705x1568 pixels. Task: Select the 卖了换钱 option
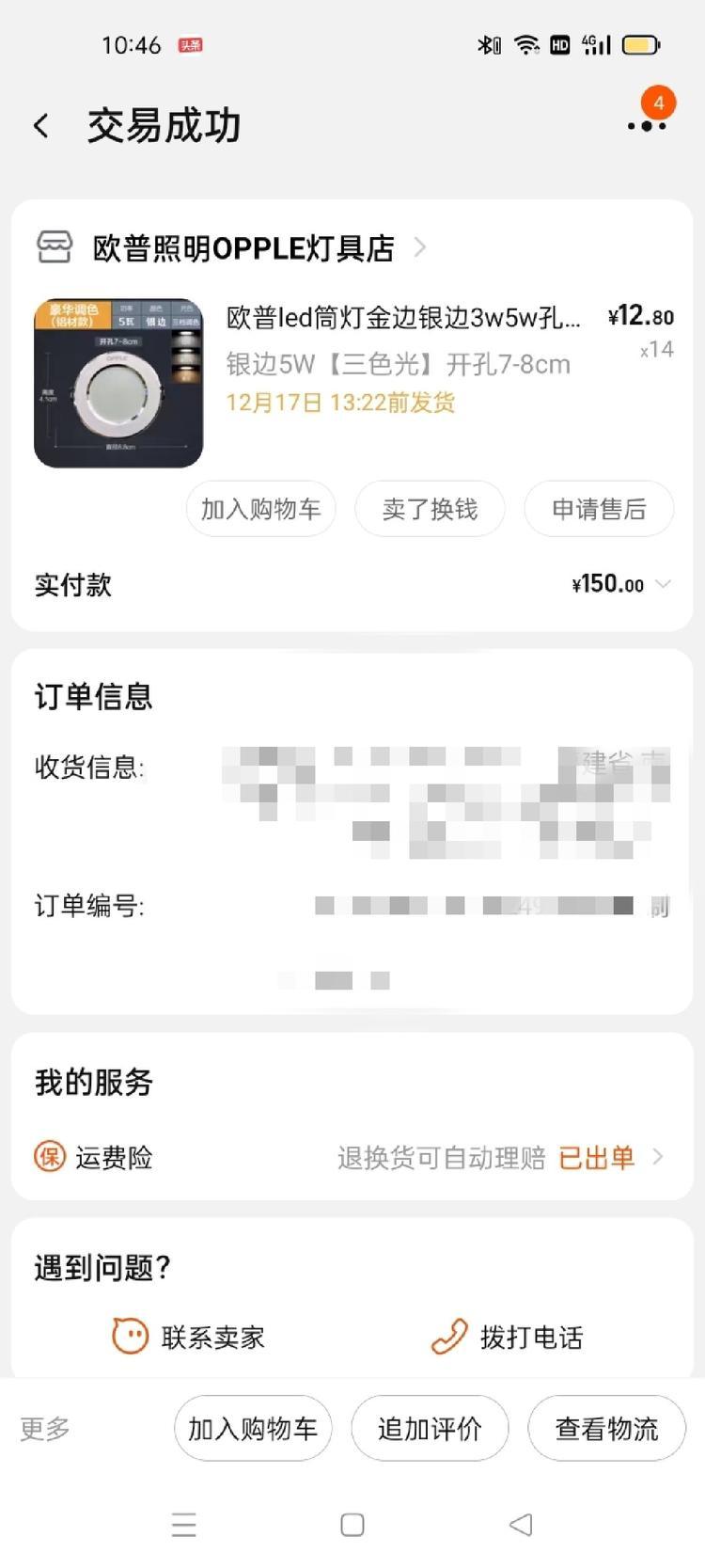click(x=430, y=509)
